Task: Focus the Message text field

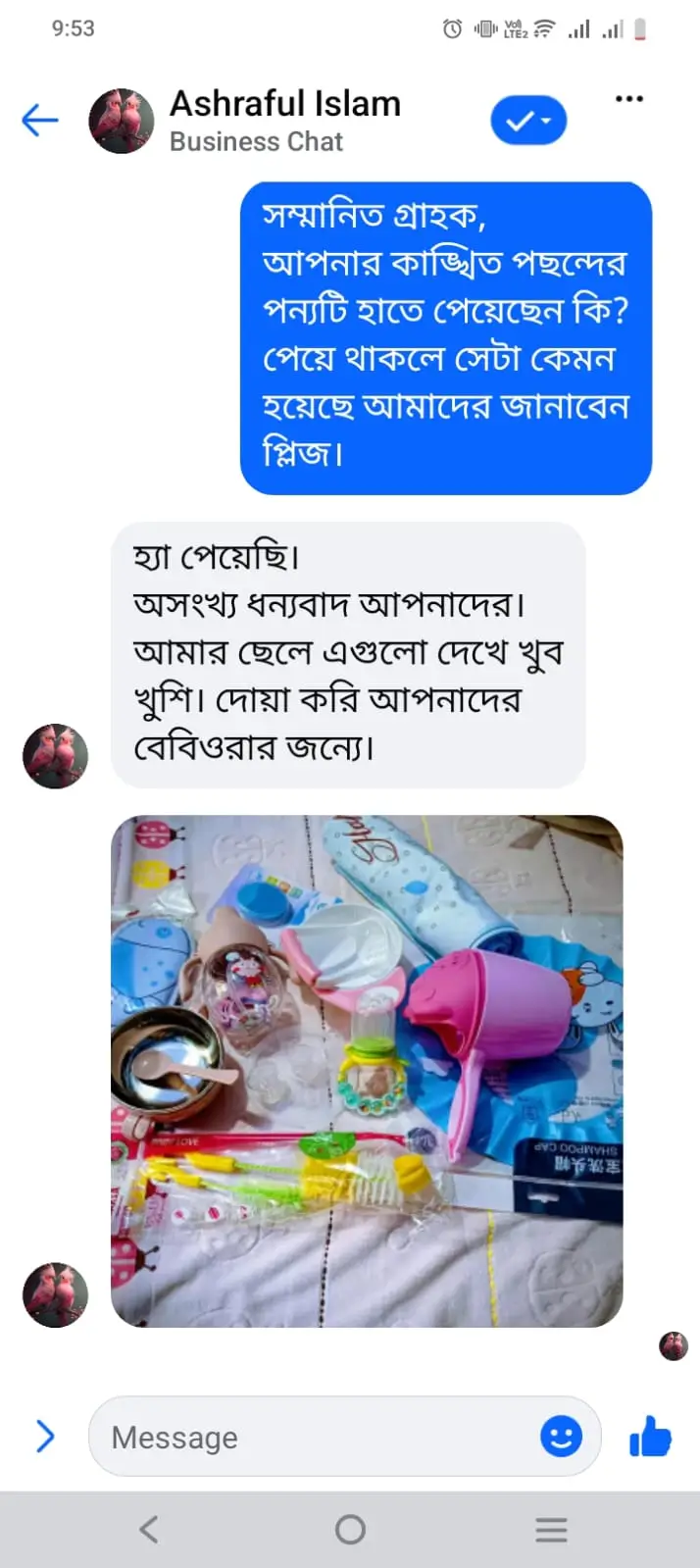Action: [314, 1438]
